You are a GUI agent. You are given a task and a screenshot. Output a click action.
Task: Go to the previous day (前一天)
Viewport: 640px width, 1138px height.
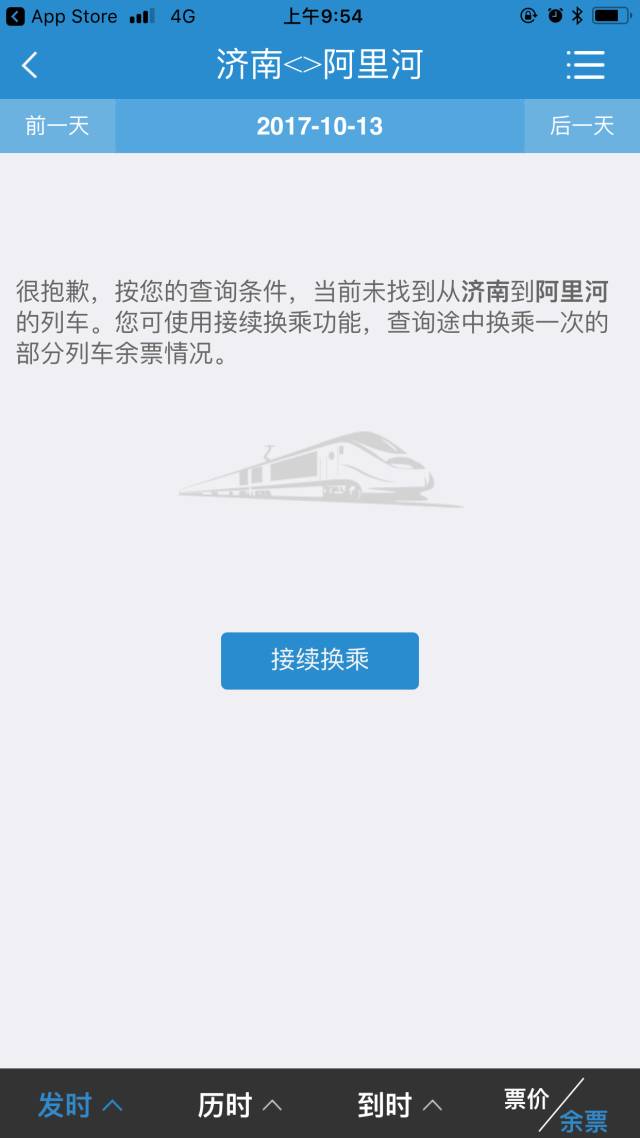point(57,126)
